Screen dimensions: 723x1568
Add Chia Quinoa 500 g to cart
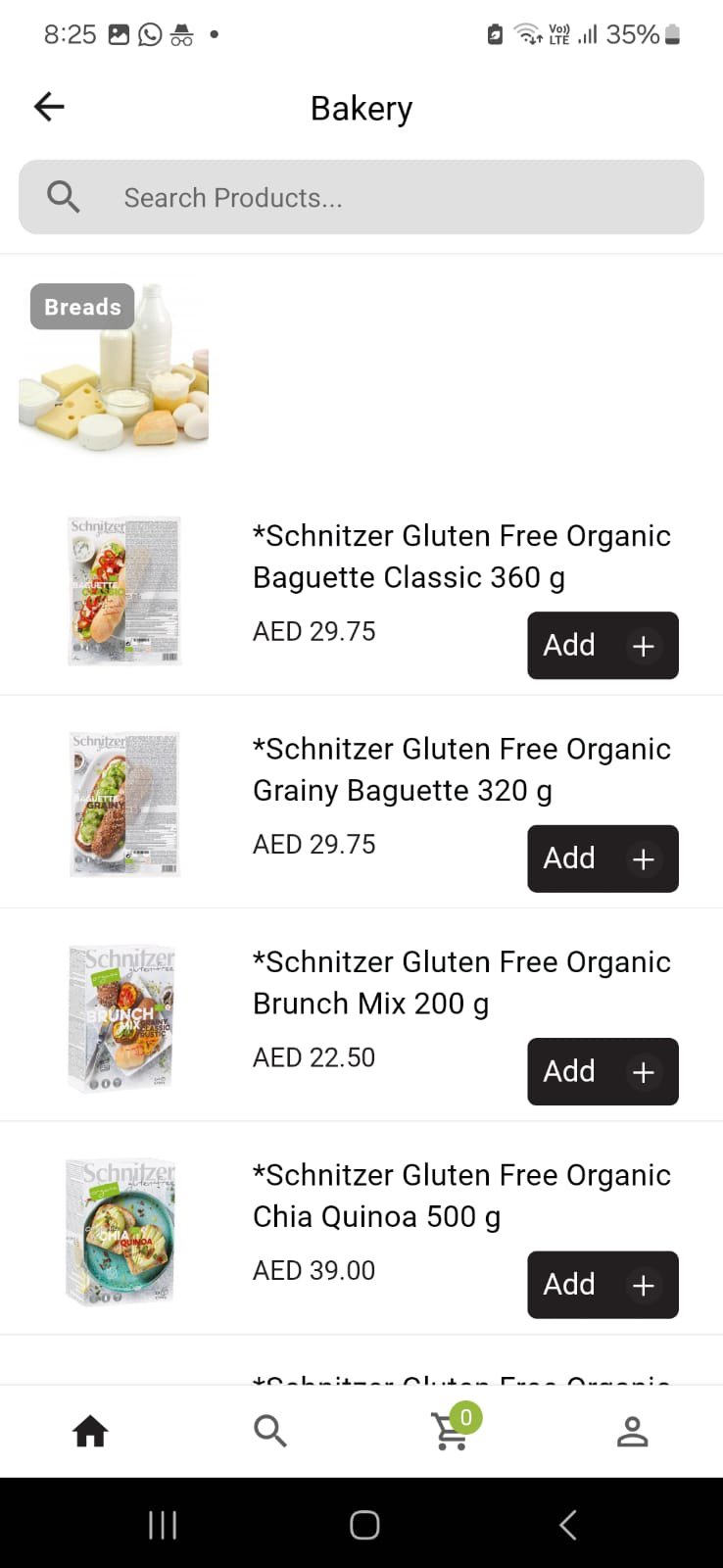click(x=602, y=1285)
